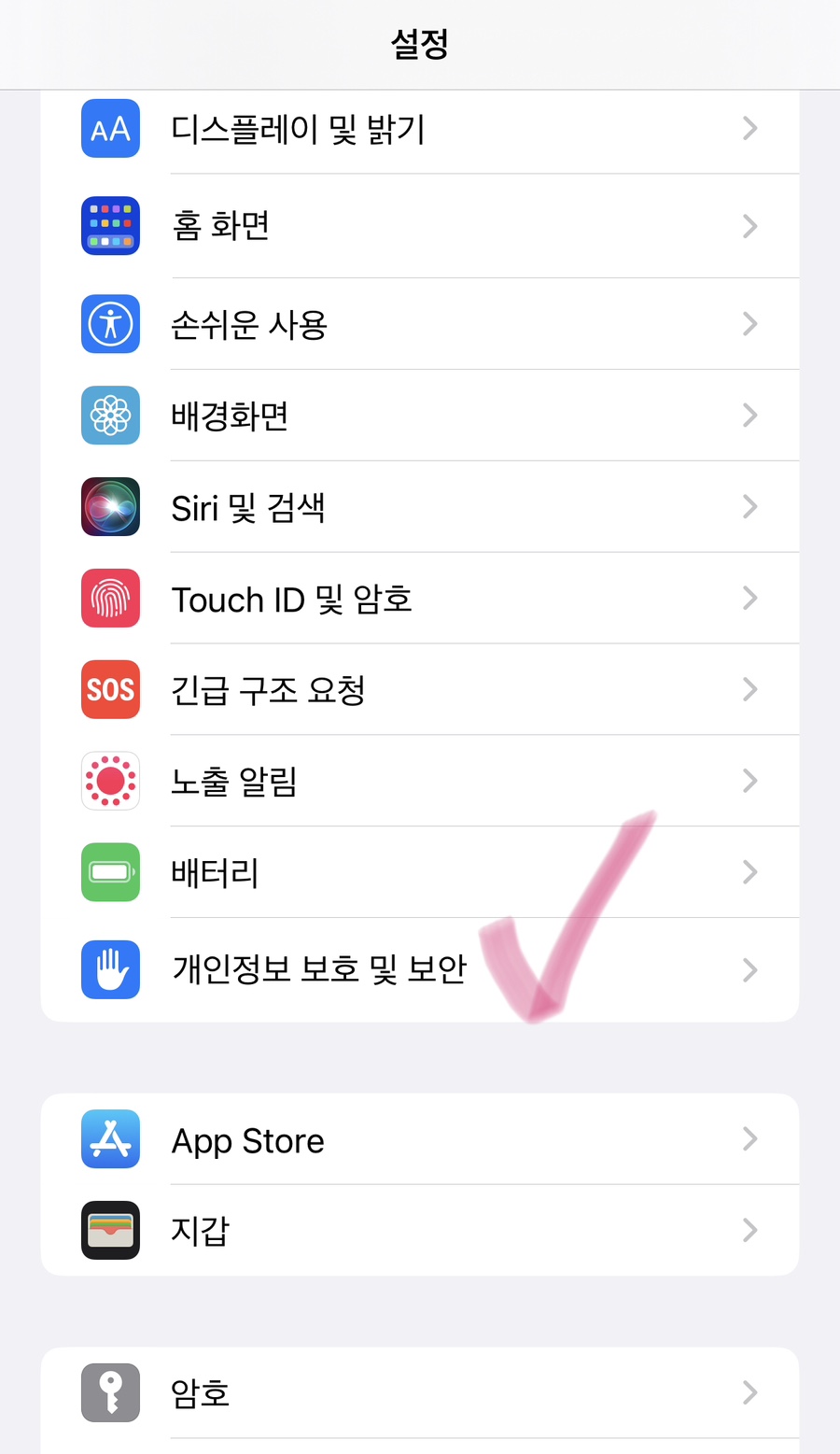Open the 홈 화면 settings row
Viewport: 840px width, 1454px height.
[x=420, y=226]
